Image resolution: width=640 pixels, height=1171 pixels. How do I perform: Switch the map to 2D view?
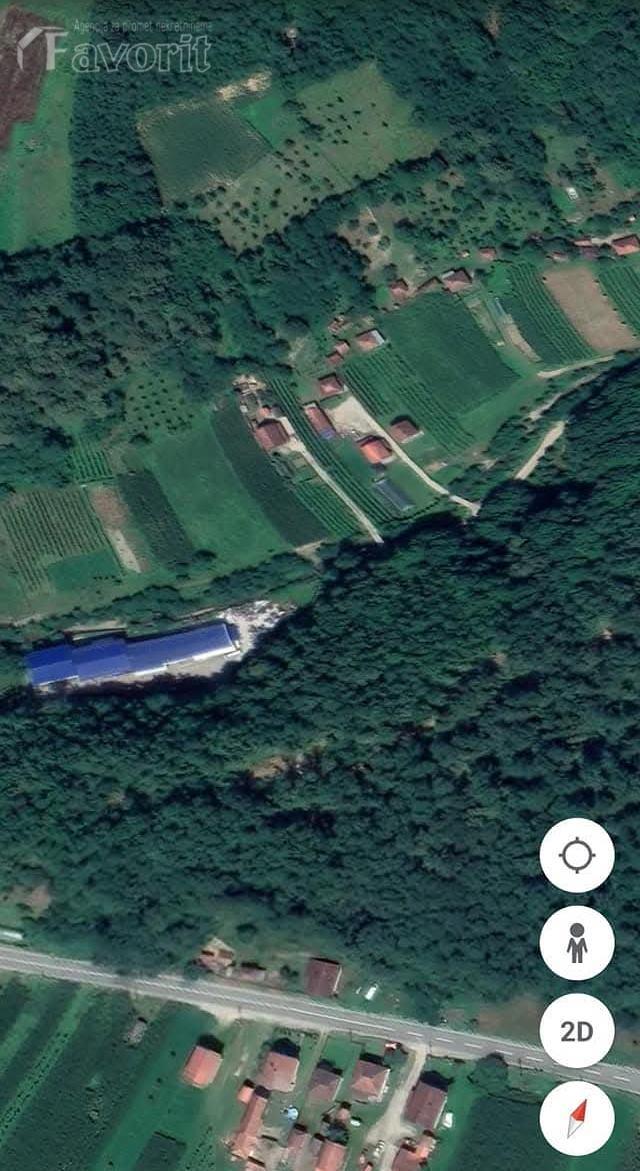(x=577, y=1031)
